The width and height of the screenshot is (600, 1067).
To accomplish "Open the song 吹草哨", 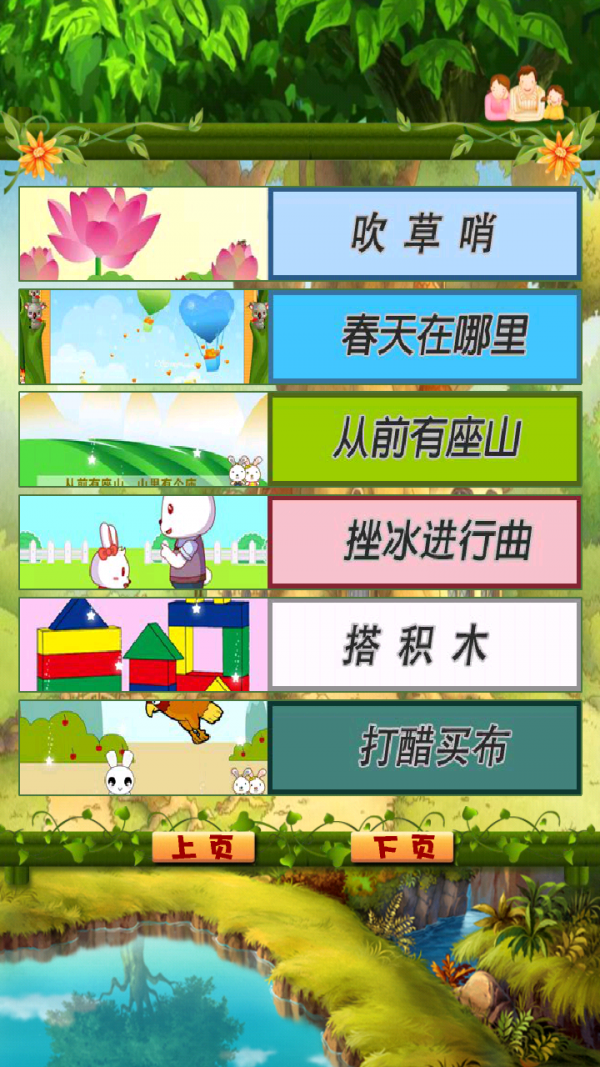I will coord(425,234).
